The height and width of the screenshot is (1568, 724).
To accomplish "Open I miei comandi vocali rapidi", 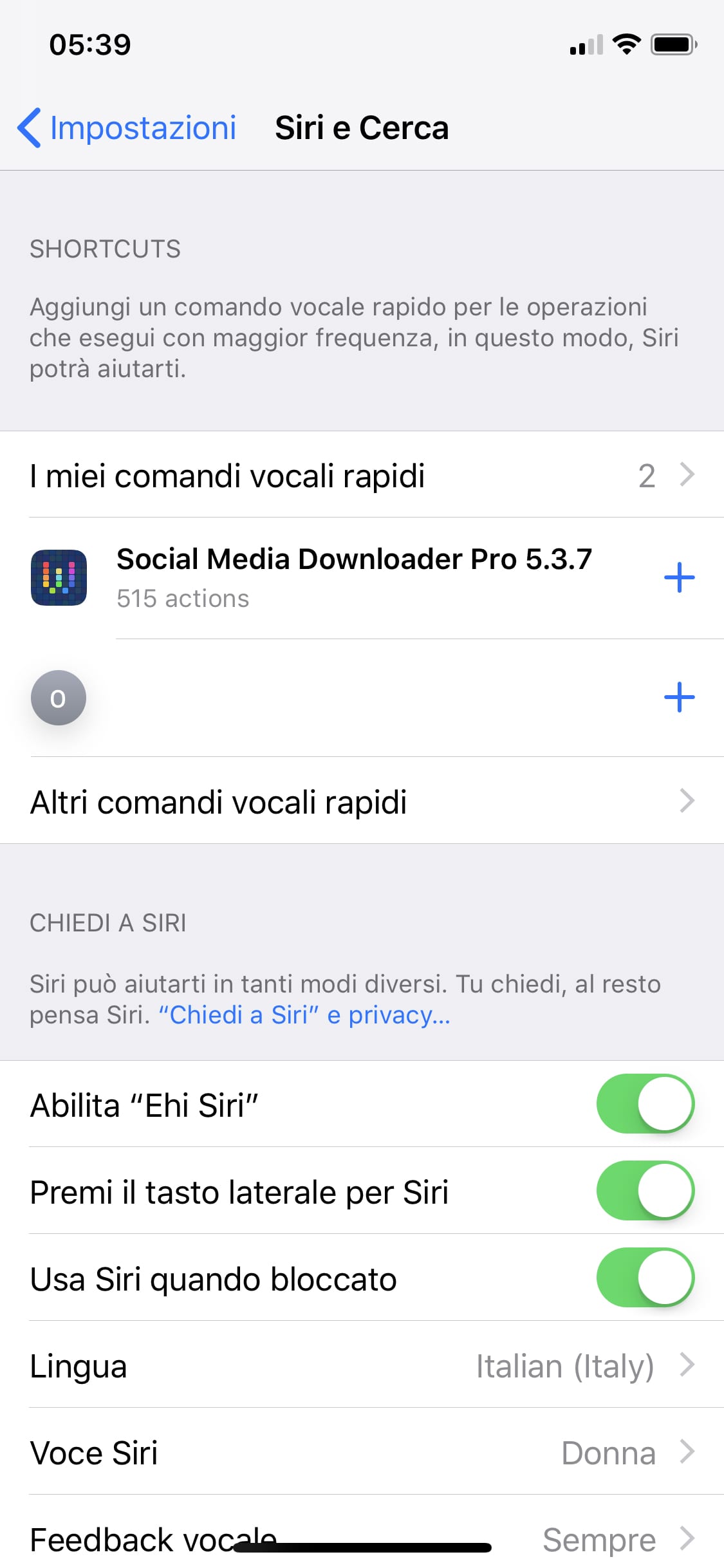I will click(x=362, y=475).
